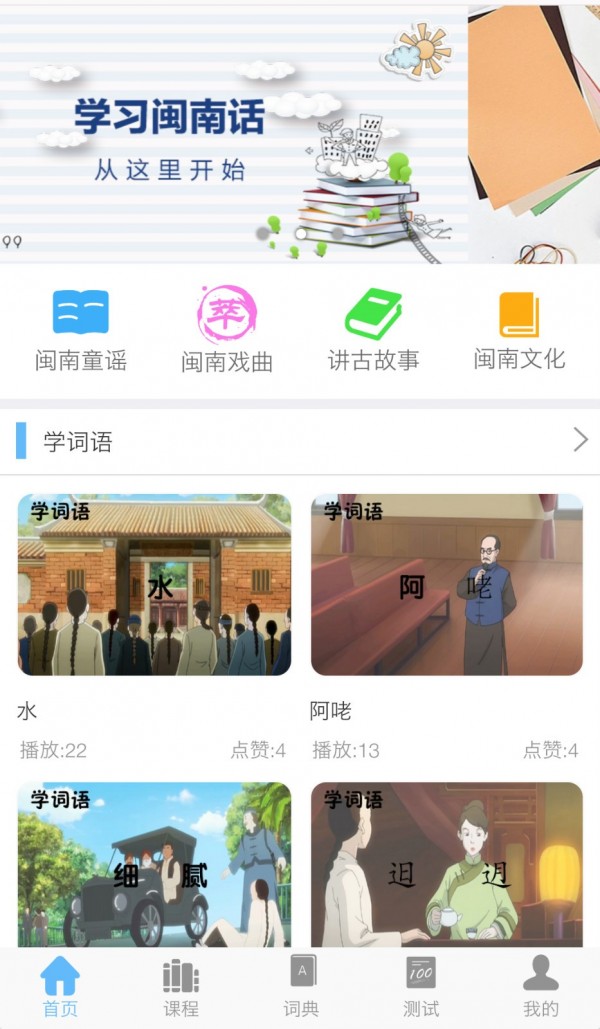Open the 水 vocabulary video
Viewport: 600px width, 1029px height.
tap(154, 585)
